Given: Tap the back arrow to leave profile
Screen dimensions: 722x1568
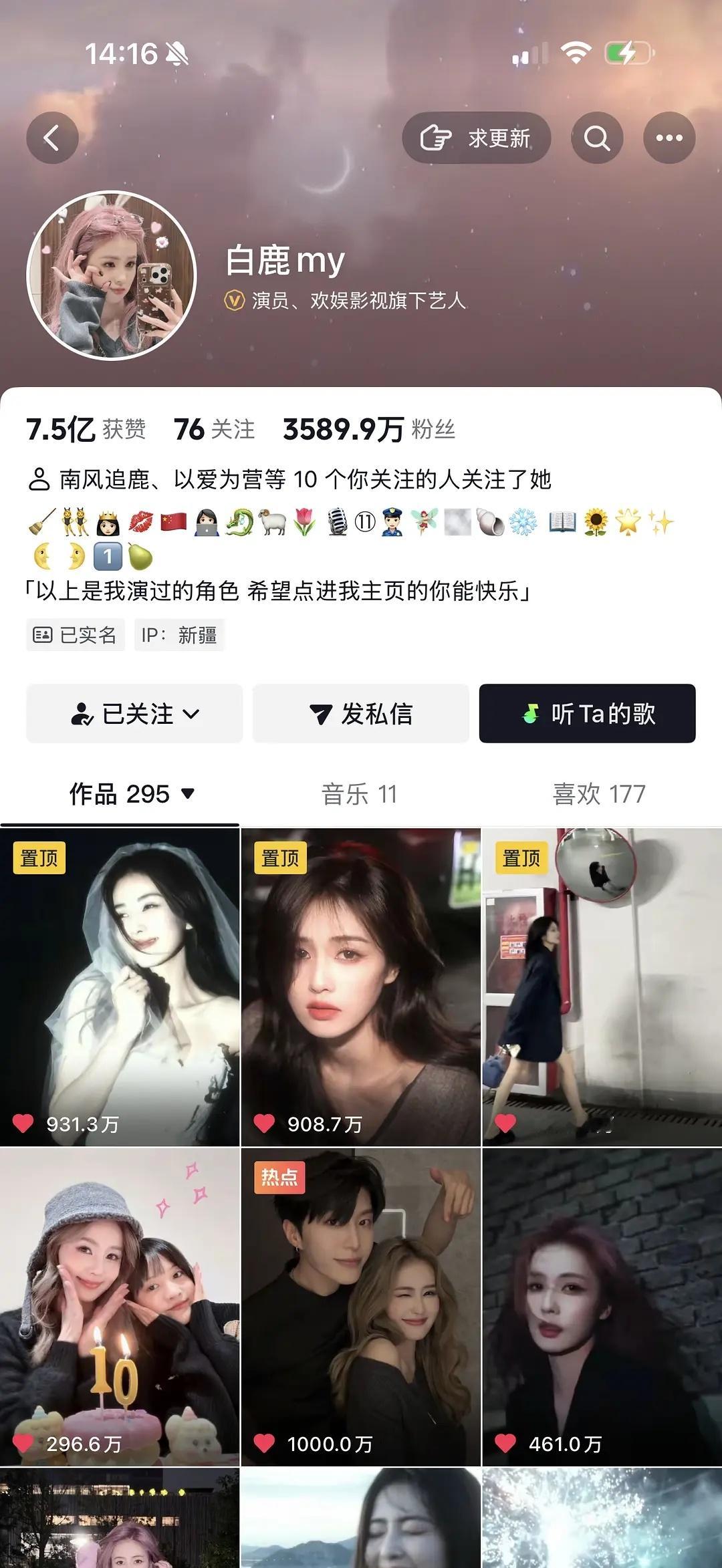Looking at the screenshot, I should 53,138.
